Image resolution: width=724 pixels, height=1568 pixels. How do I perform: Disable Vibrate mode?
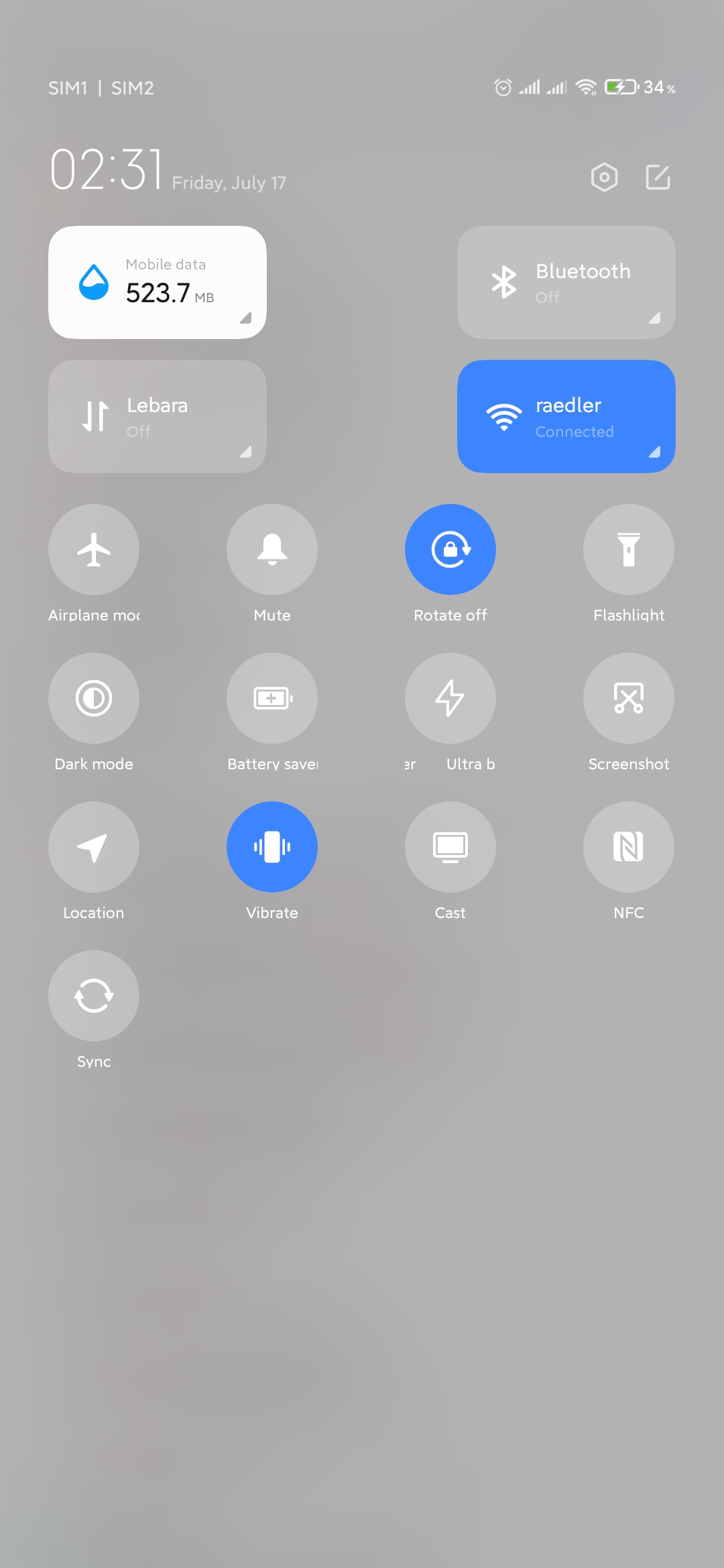tap(272, 847)
